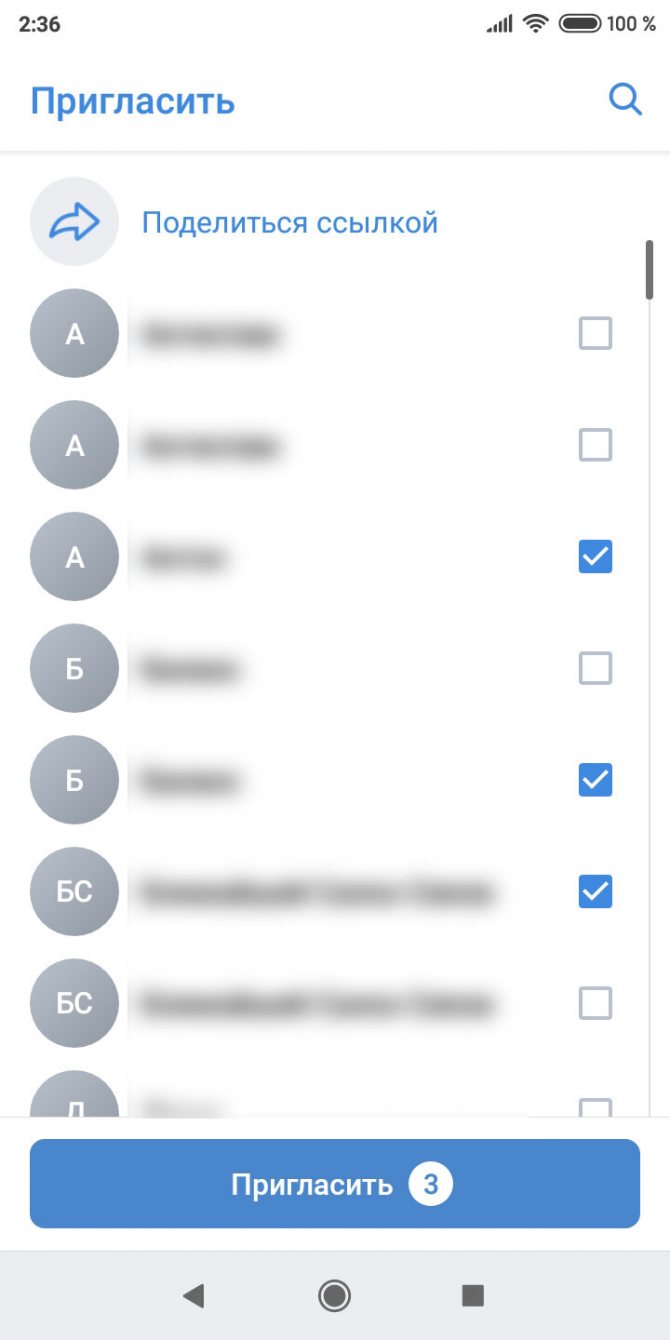
Task: Deselect the checked contact with avatar Б
Action: coord(595,779)
